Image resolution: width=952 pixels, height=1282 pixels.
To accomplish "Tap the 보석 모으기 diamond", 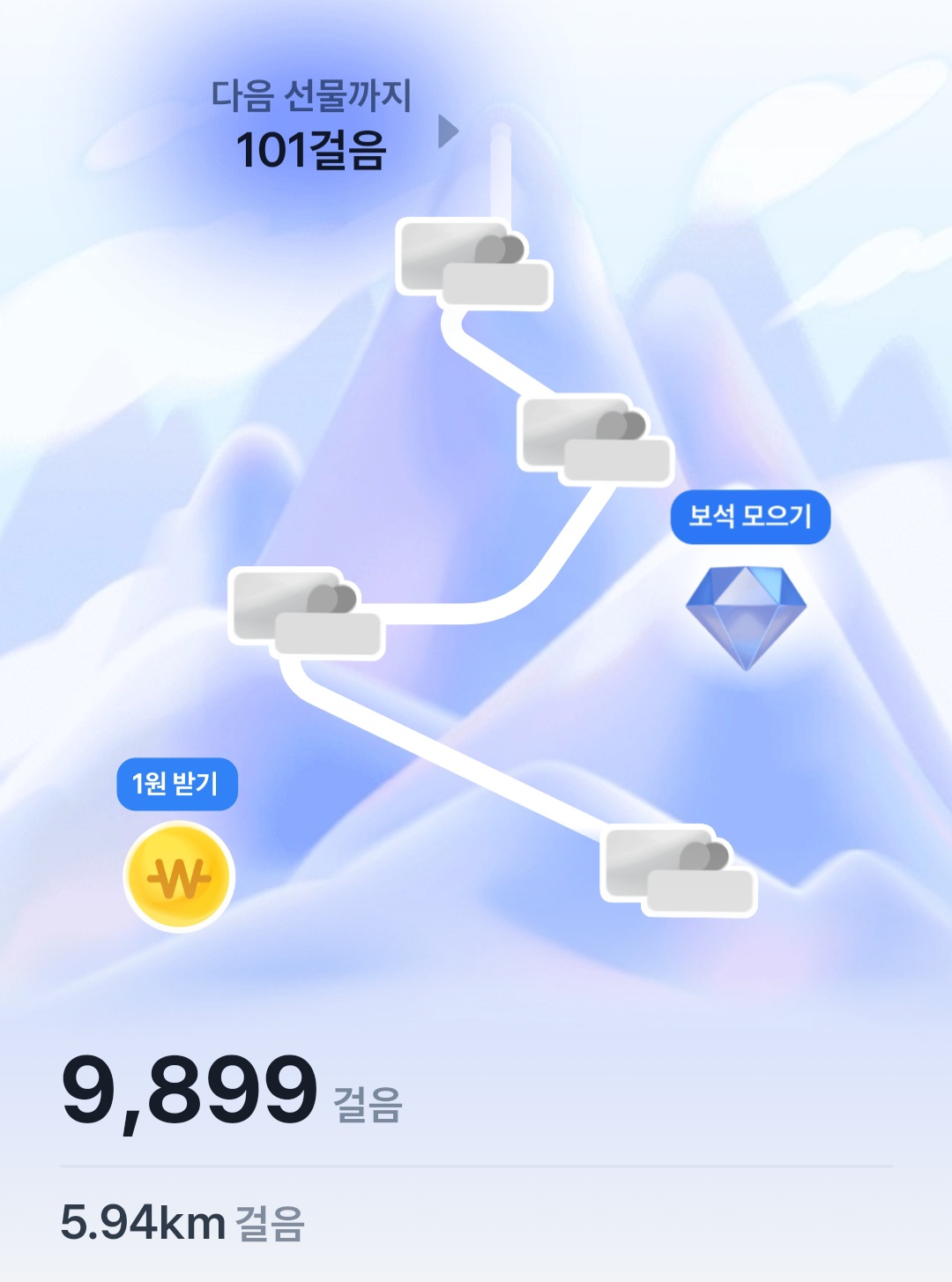I will (746, 615).
